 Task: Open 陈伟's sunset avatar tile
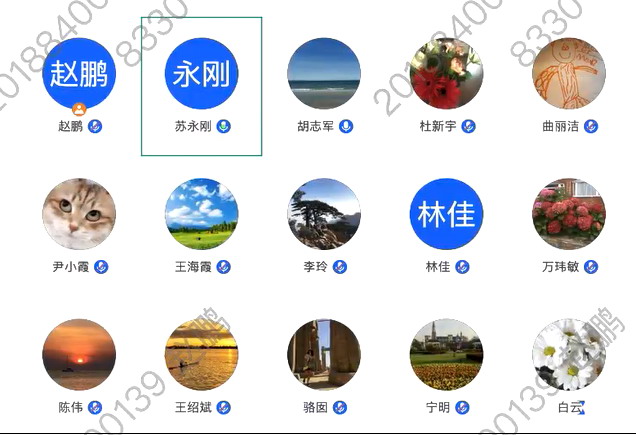[79, 355]
